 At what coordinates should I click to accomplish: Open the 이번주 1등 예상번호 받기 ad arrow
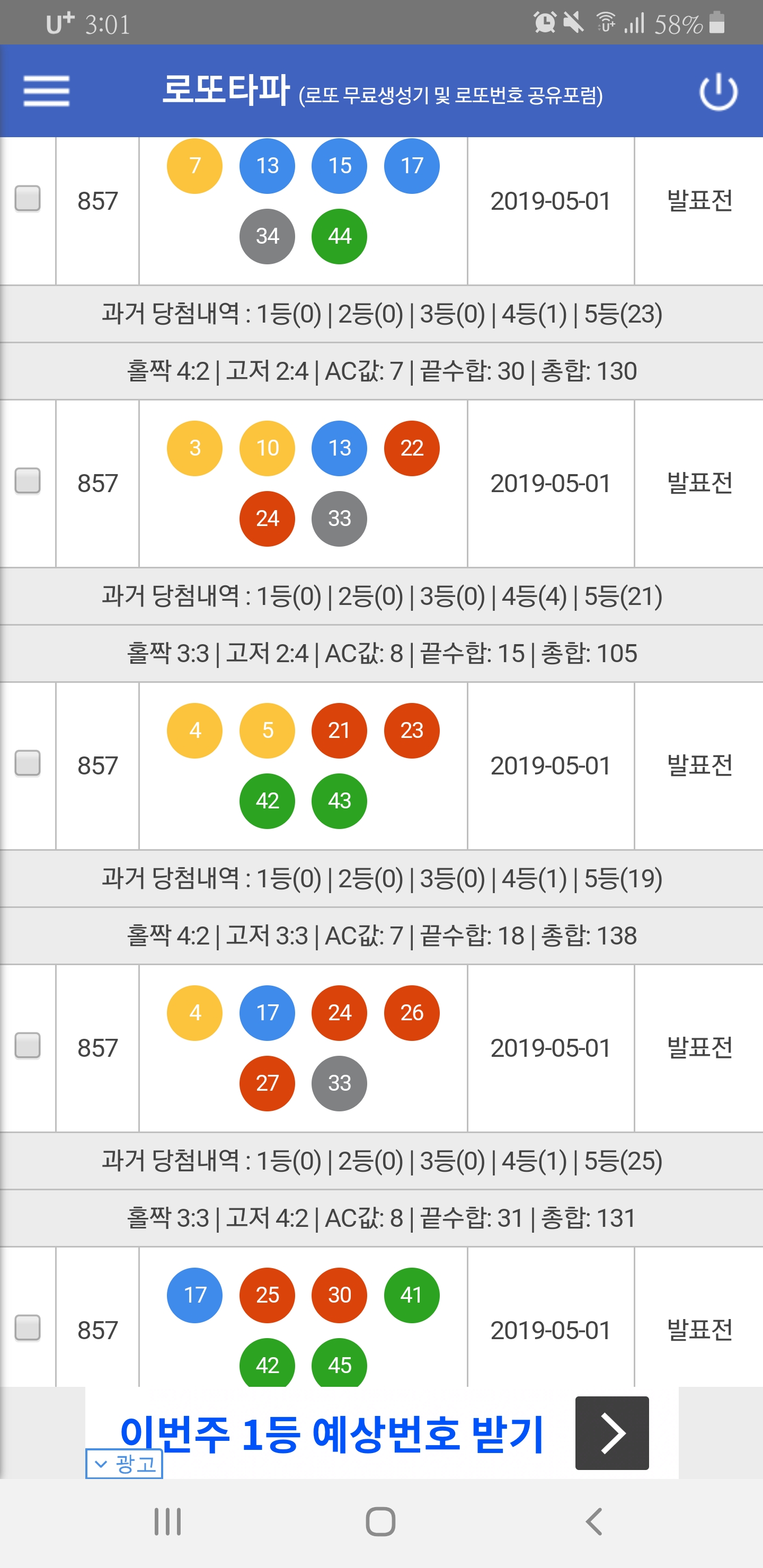click(612, 1433)
